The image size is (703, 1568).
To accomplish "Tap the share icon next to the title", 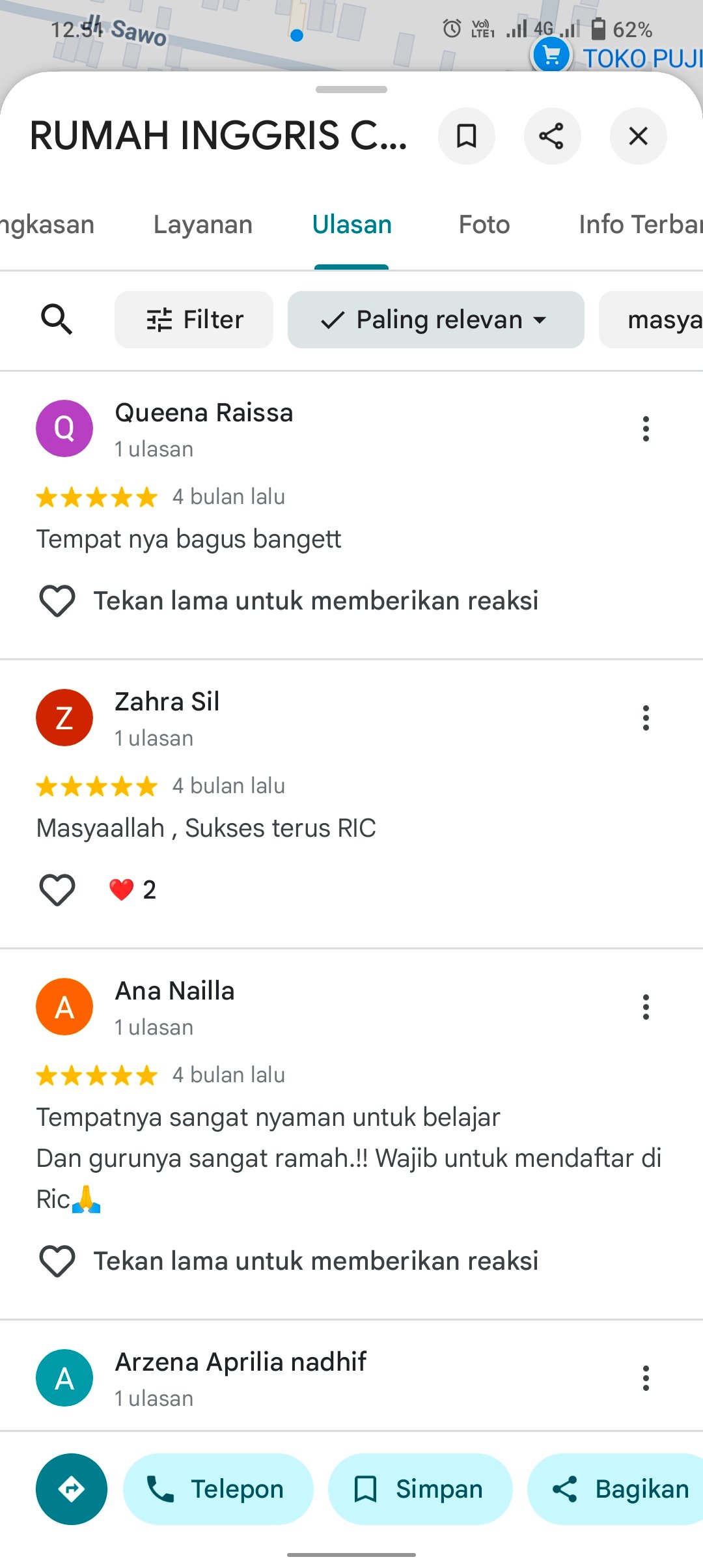I will (553, 137).
